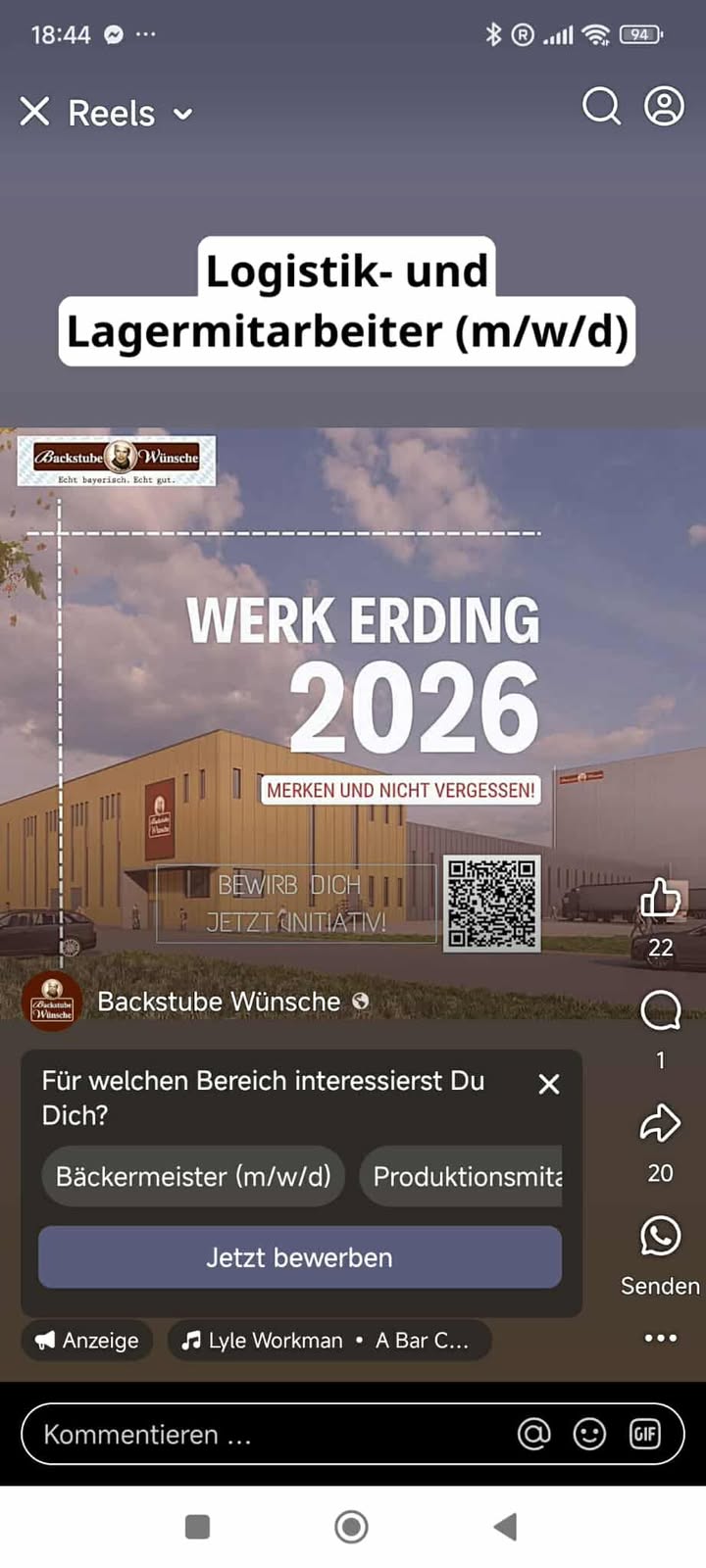This screenshot has width=706, height=1568.
Task: Open the search magnifier
Action: (x=601, y=106)
